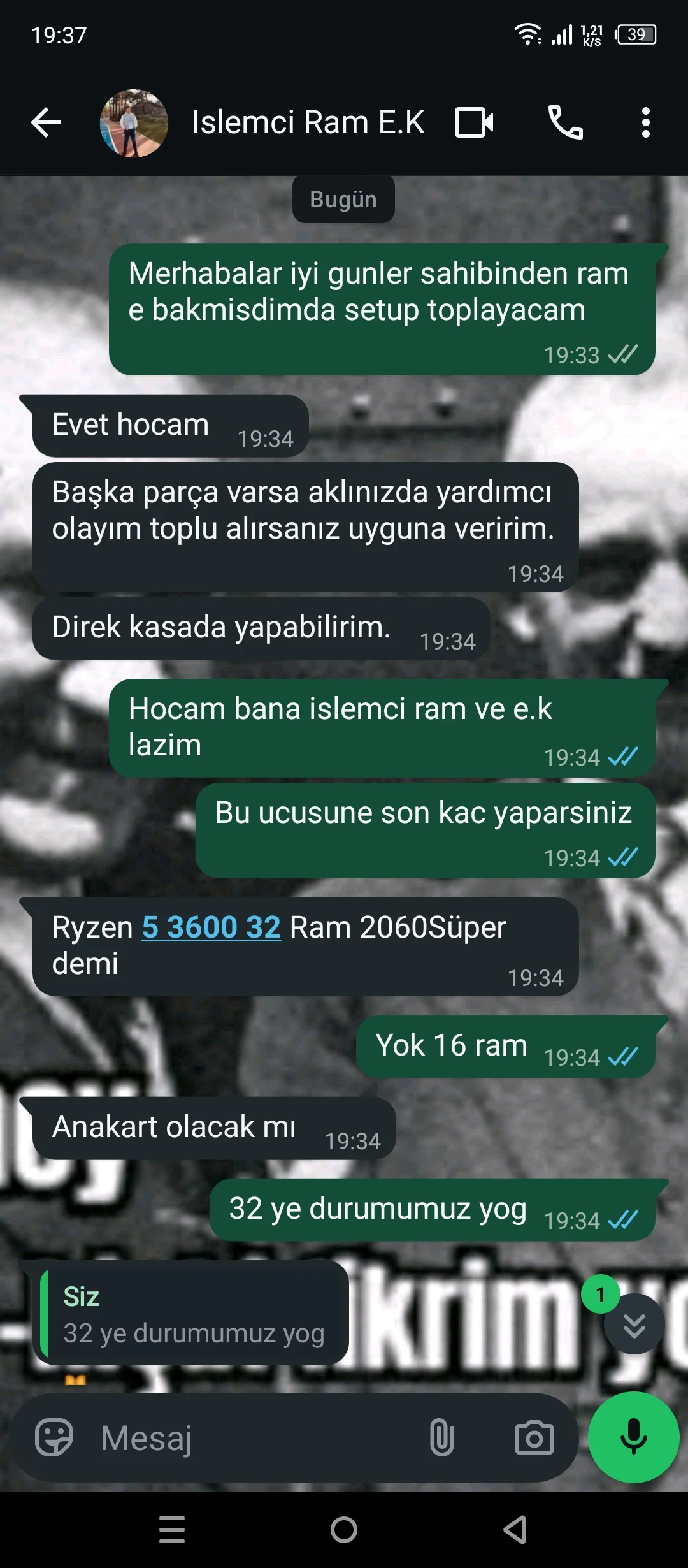Tap the Mesaj text input field
Viewport: 688px width, 1568px height.
click(x=223, y=1437)
